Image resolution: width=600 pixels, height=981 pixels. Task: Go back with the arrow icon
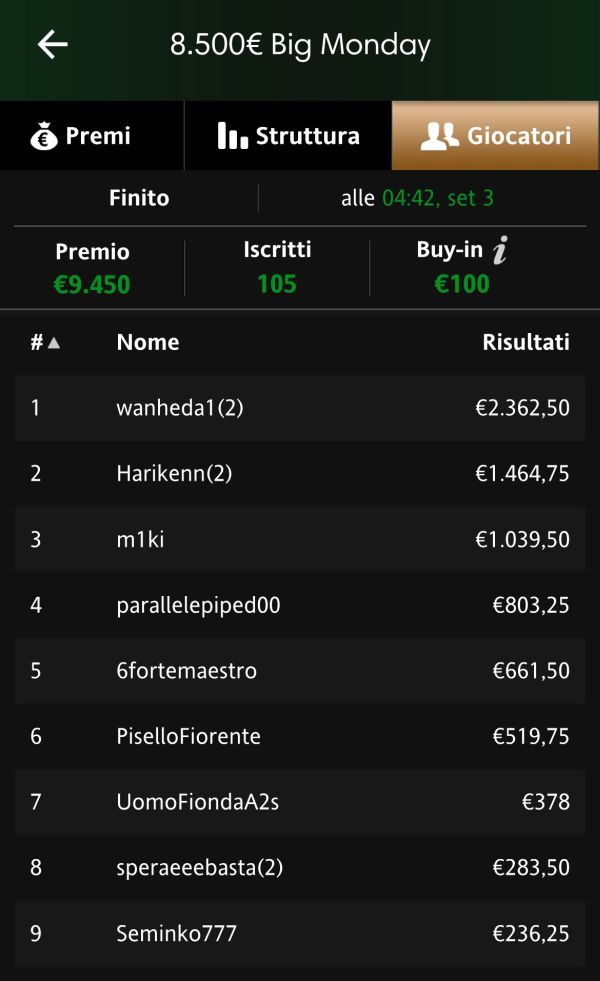coord(53,44)
